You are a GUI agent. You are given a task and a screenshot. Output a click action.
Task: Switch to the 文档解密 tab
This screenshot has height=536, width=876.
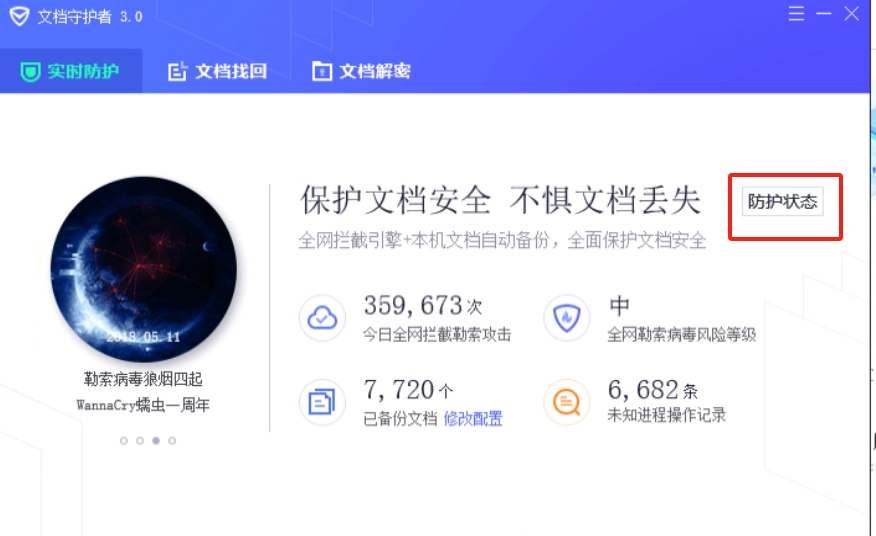(x=361, y=71)
